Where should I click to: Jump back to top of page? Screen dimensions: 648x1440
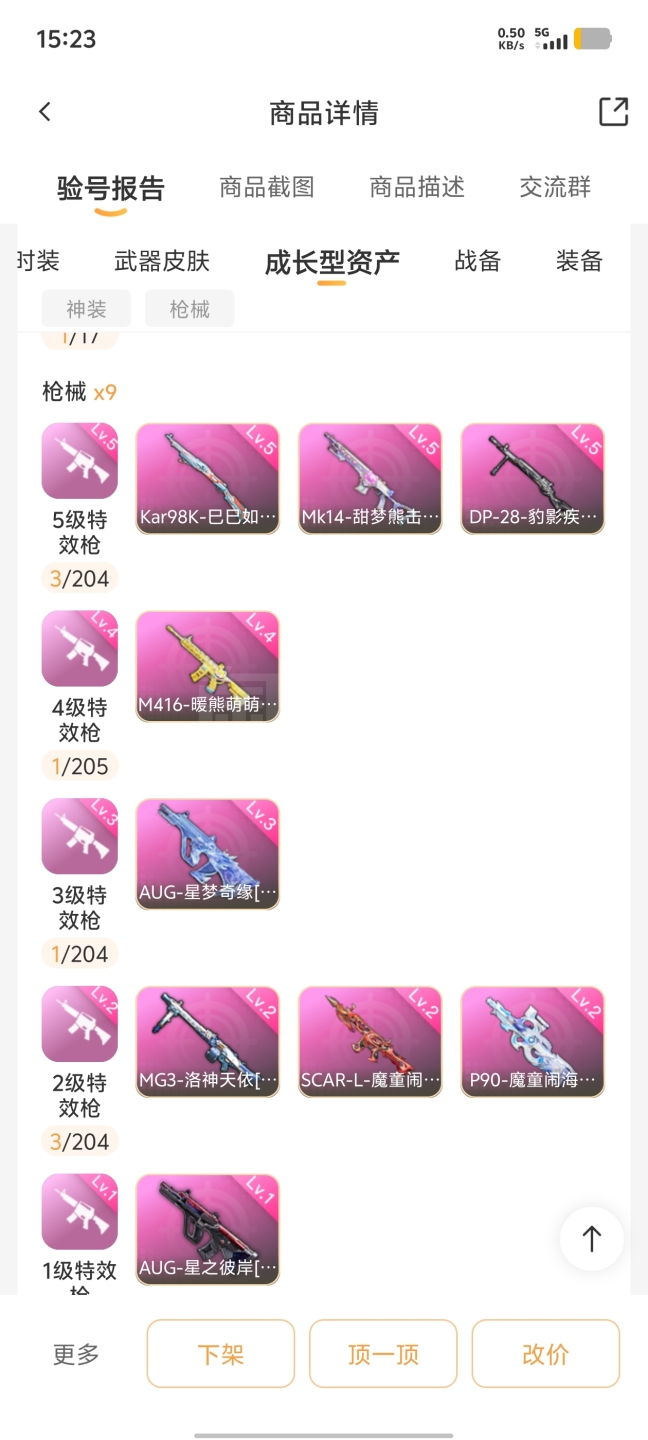coord(591,1239)
